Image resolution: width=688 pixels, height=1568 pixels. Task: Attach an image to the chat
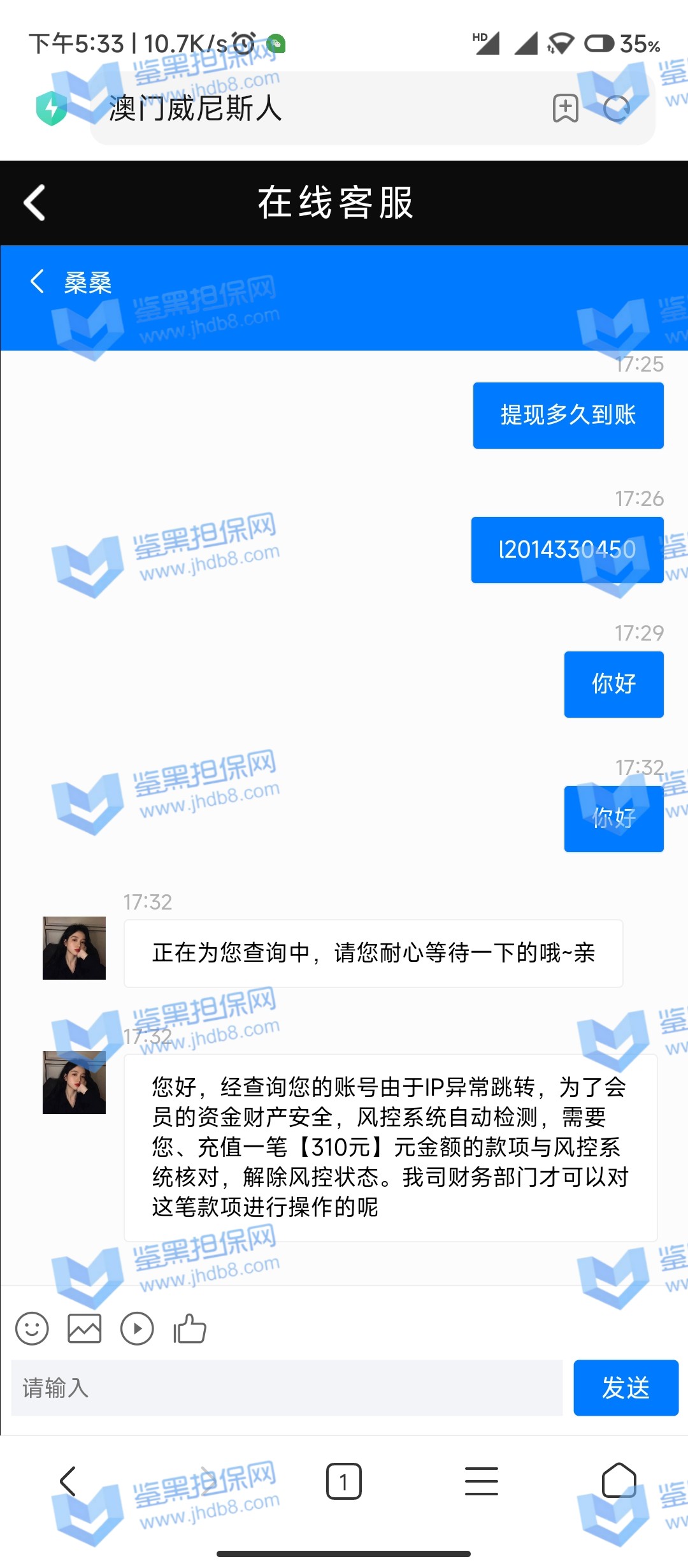(x=85, y=1329)
